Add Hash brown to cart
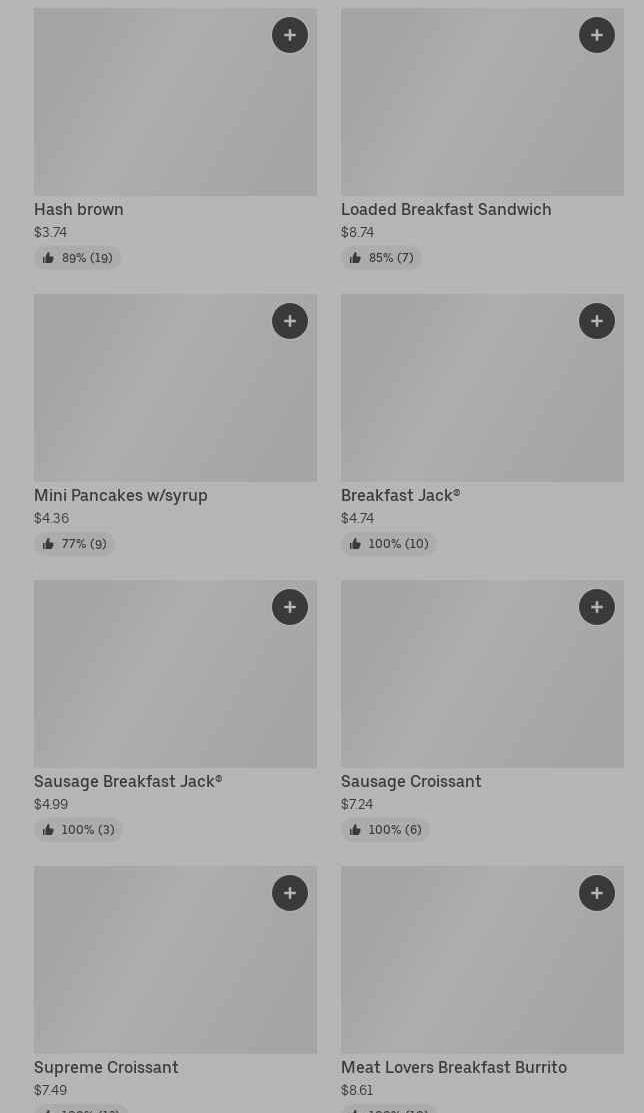The image size is (644, 1113). point(290,35)
